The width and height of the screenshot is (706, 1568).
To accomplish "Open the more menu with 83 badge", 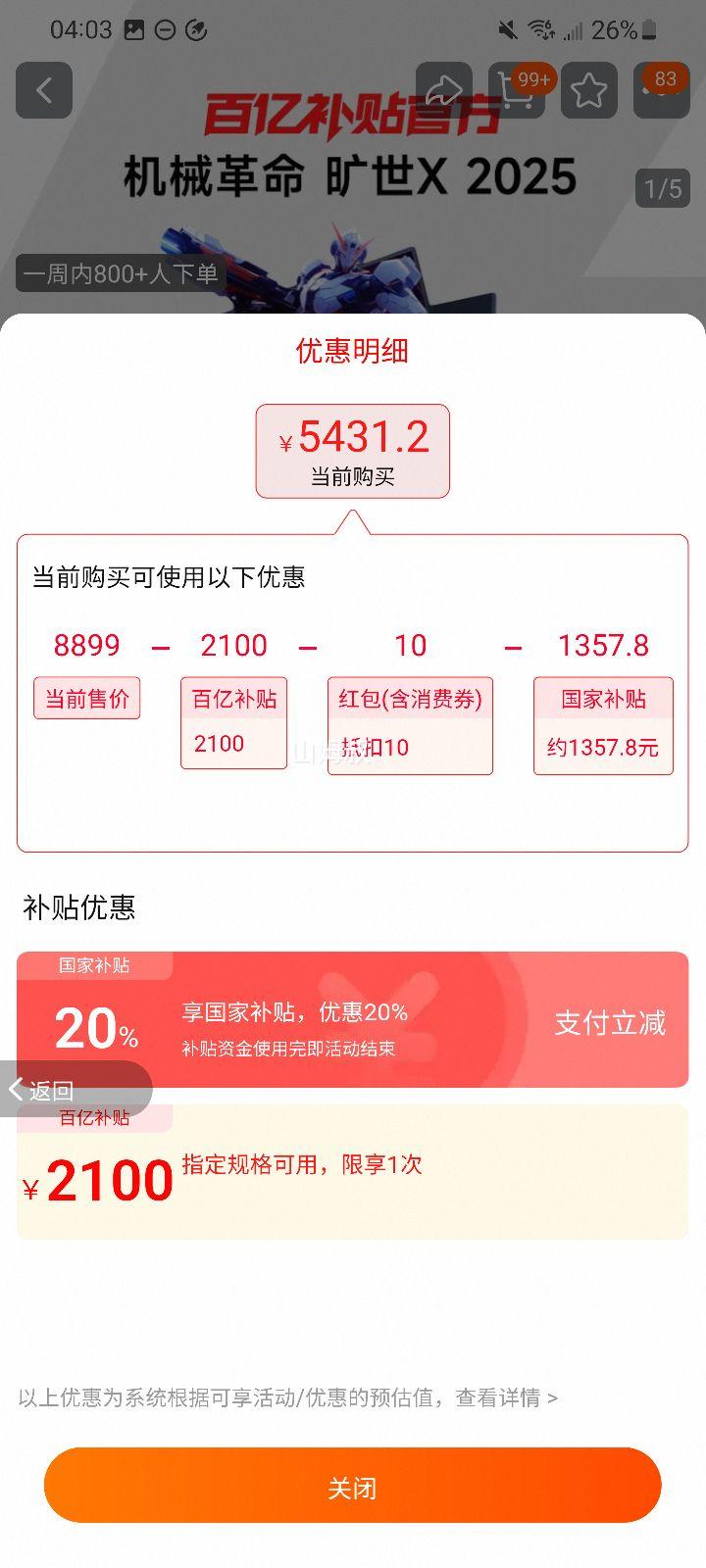I will tap(660, 91).
